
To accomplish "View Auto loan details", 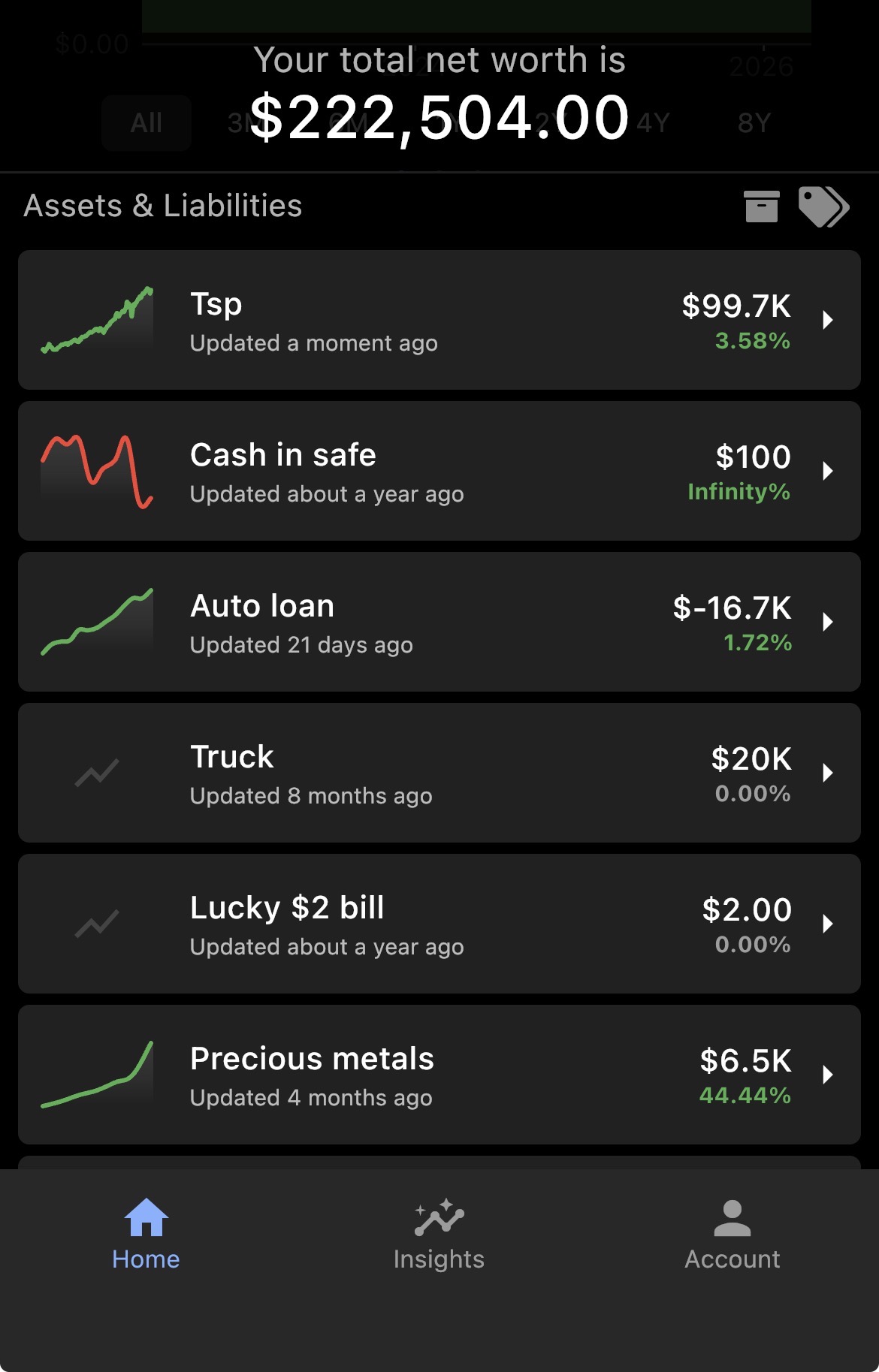I will coord(439,622).
